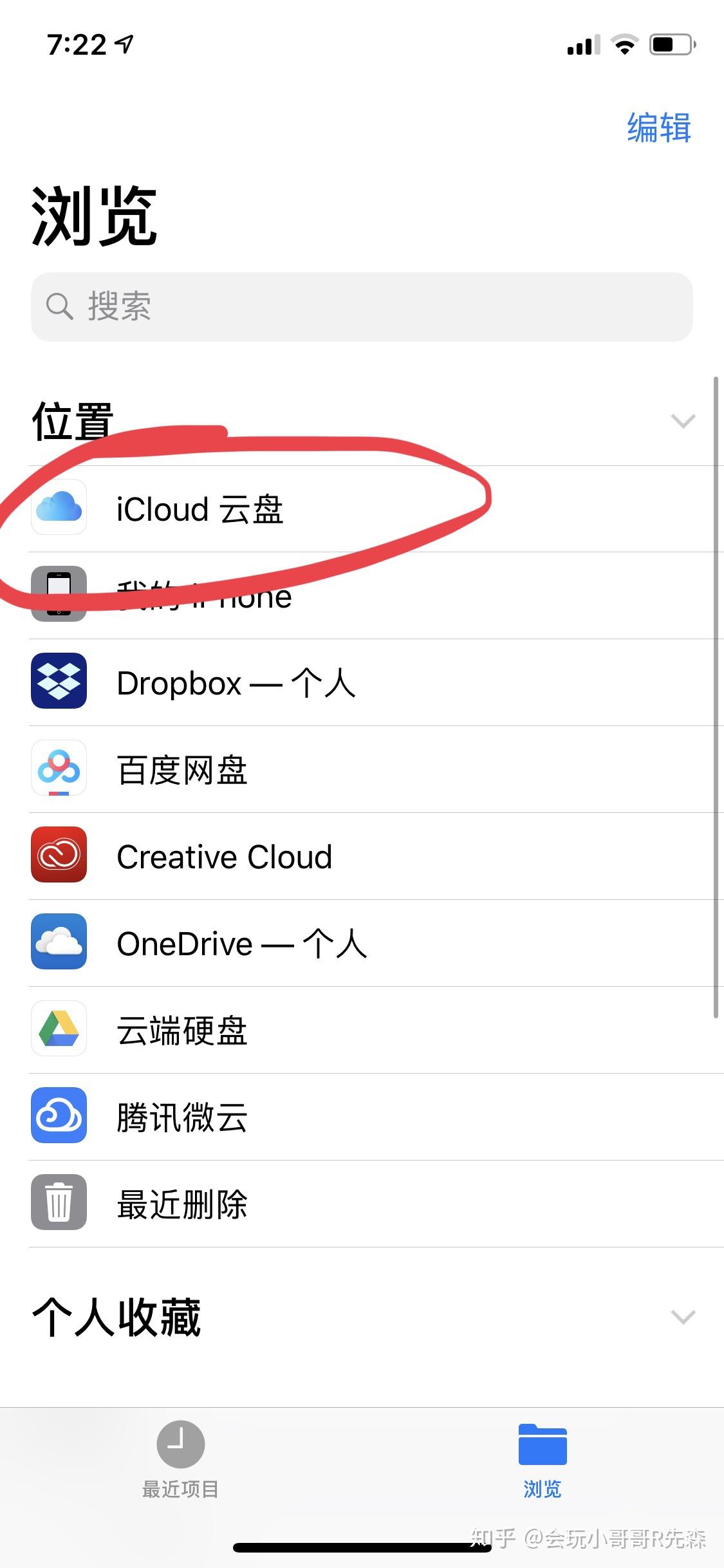Collapse the 位置 section
This screenshot has height=1568, width=724.
point(682,421)
